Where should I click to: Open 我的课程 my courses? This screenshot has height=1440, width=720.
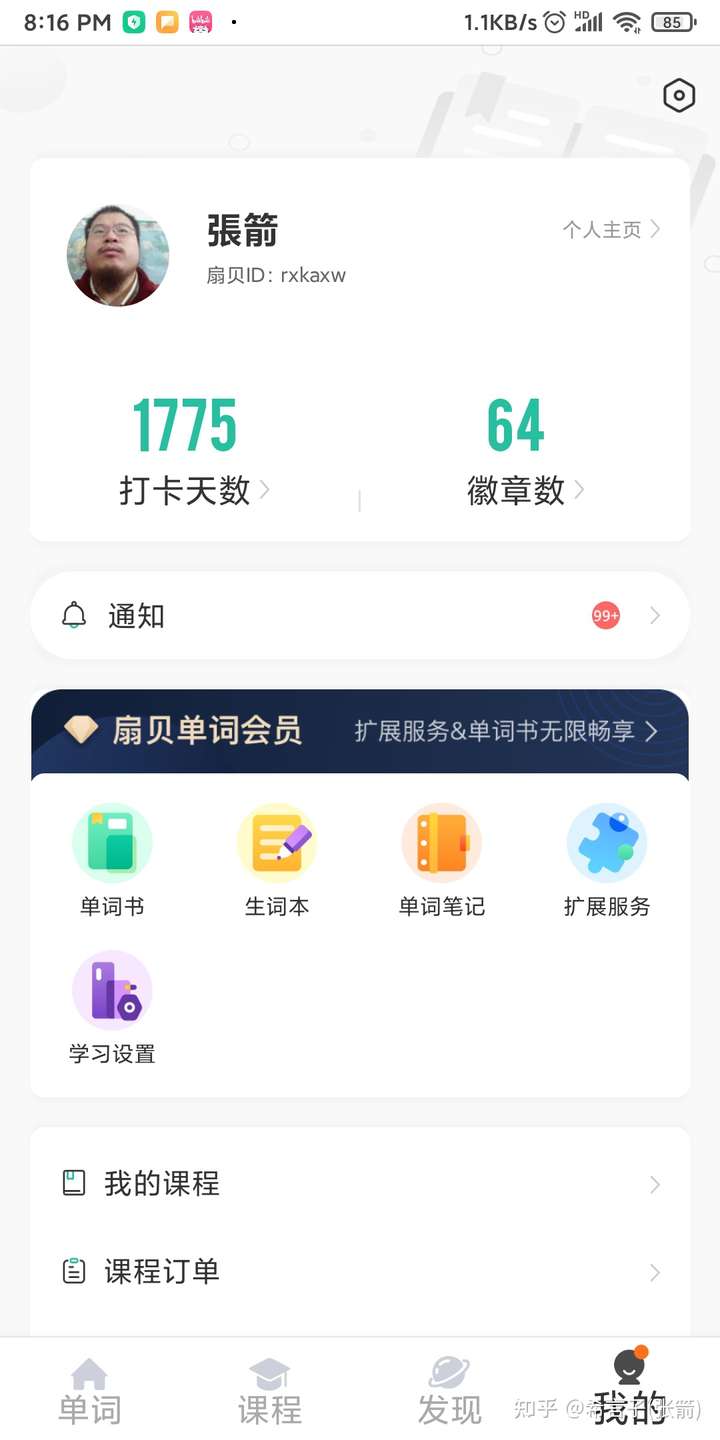point(360,1184)
